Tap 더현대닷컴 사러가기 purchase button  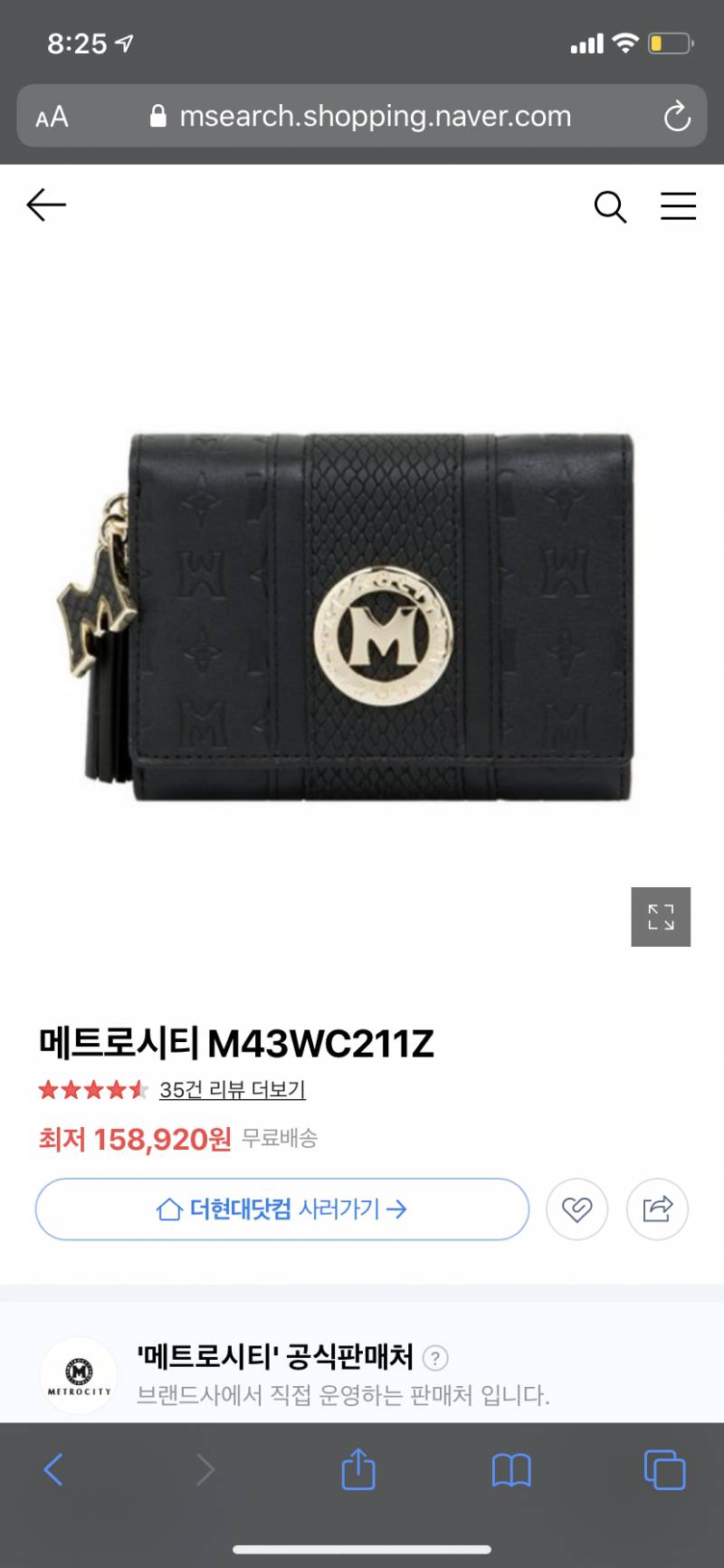tap(281, 1209)
